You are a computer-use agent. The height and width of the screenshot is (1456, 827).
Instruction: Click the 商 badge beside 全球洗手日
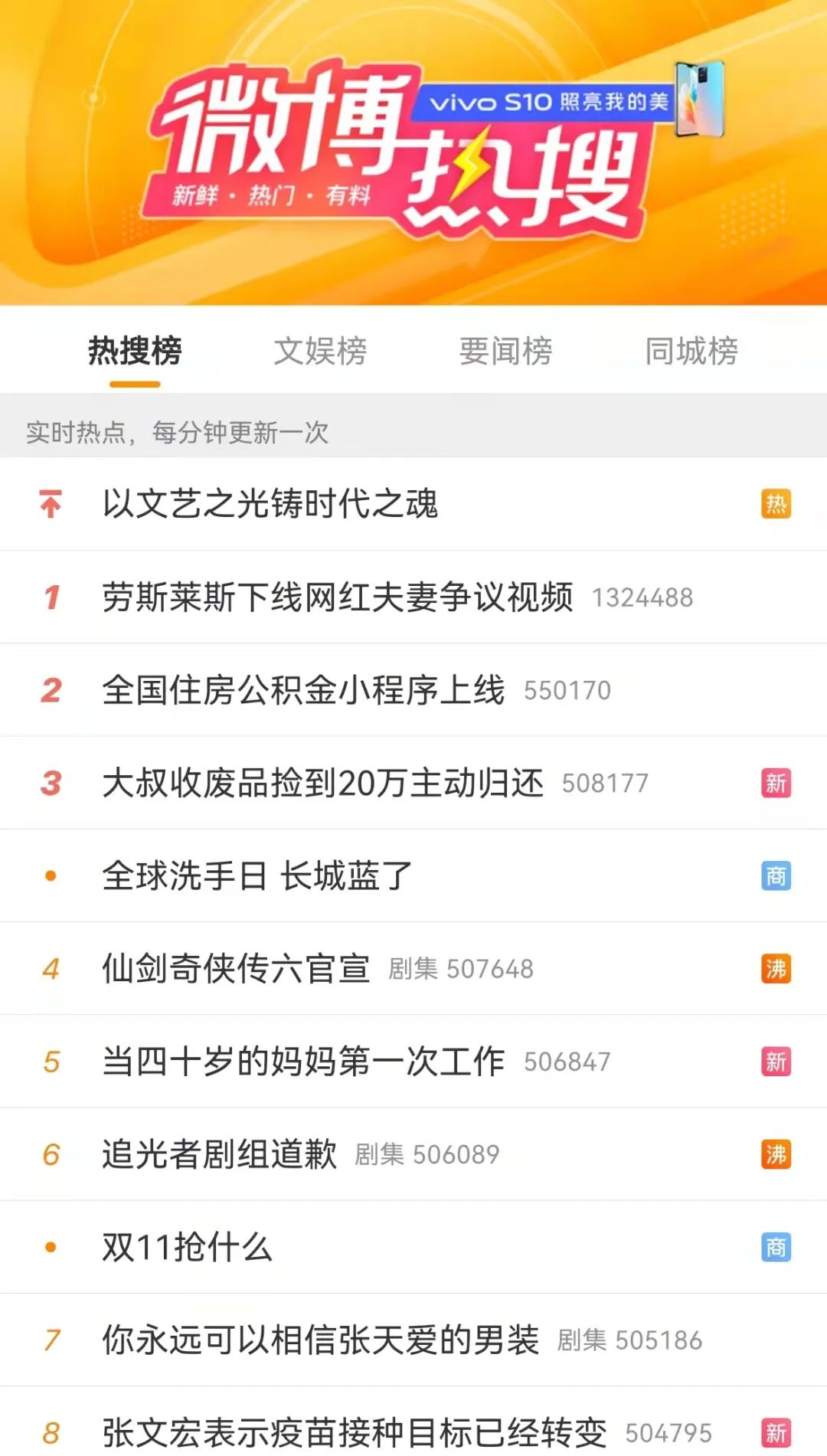pyautogui.click(x=776, y=875)
